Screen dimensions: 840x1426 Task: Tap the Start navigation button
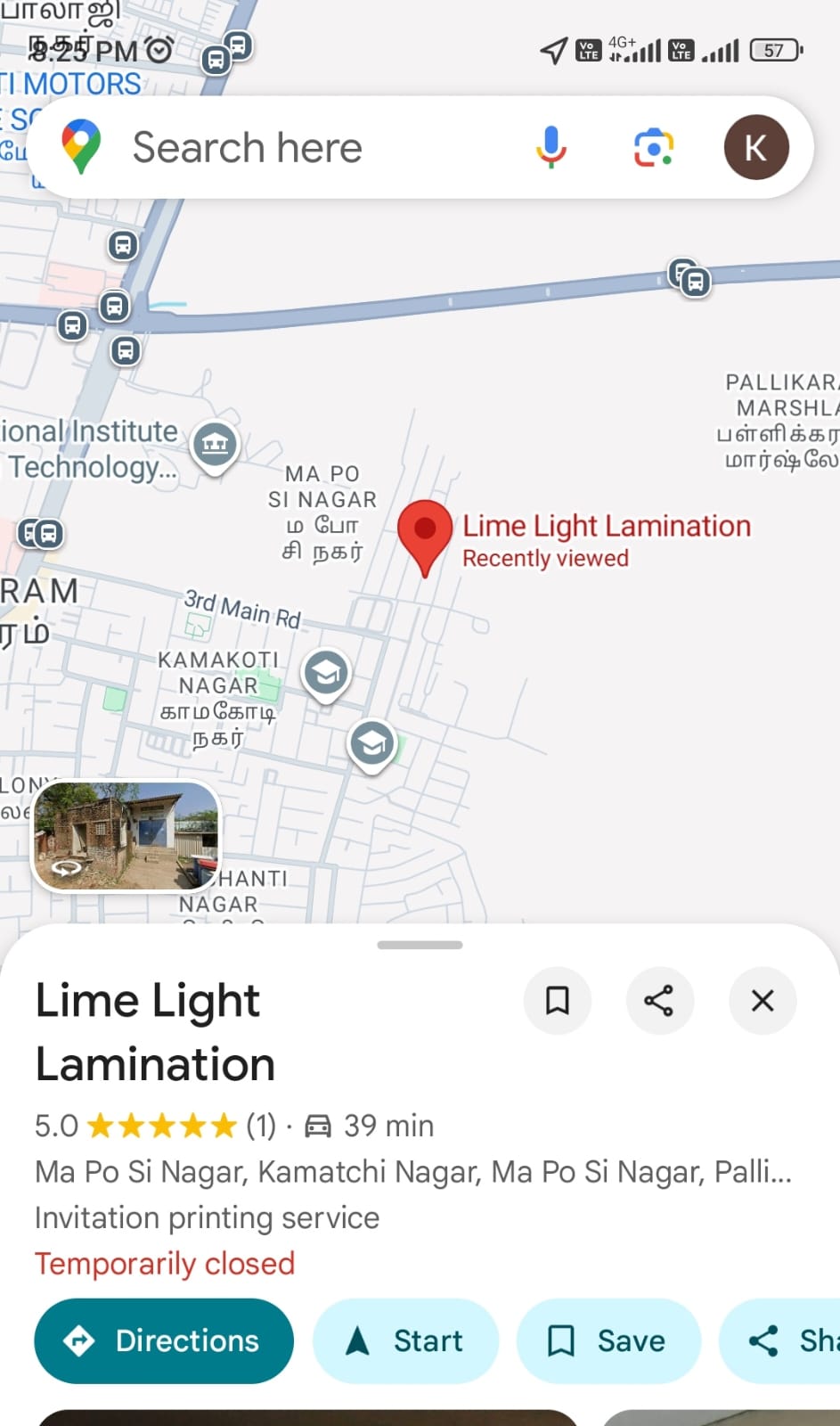pos(405,1340)
